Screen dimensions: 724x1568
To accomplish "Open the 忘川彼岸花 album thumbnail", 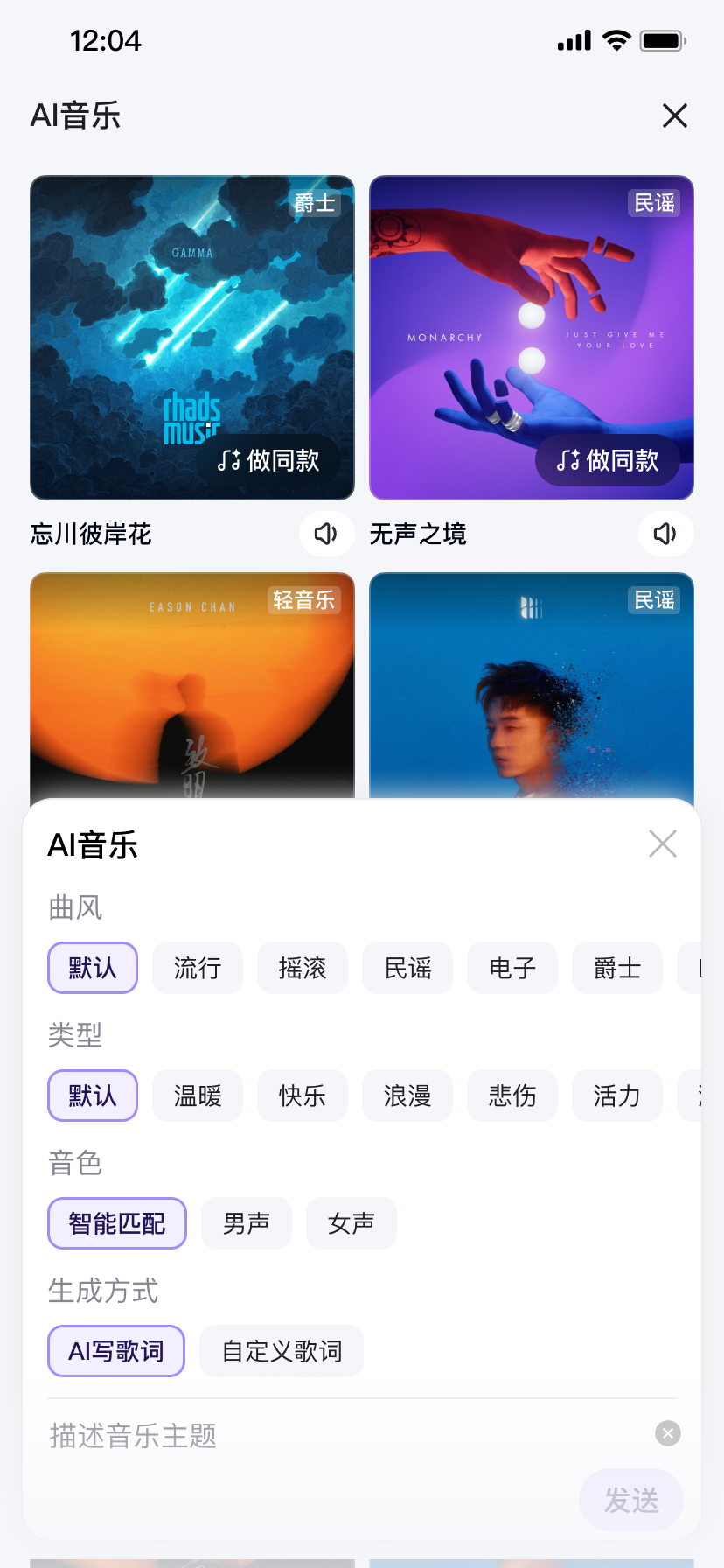I will pyautogui.click(x=192, y=337).
